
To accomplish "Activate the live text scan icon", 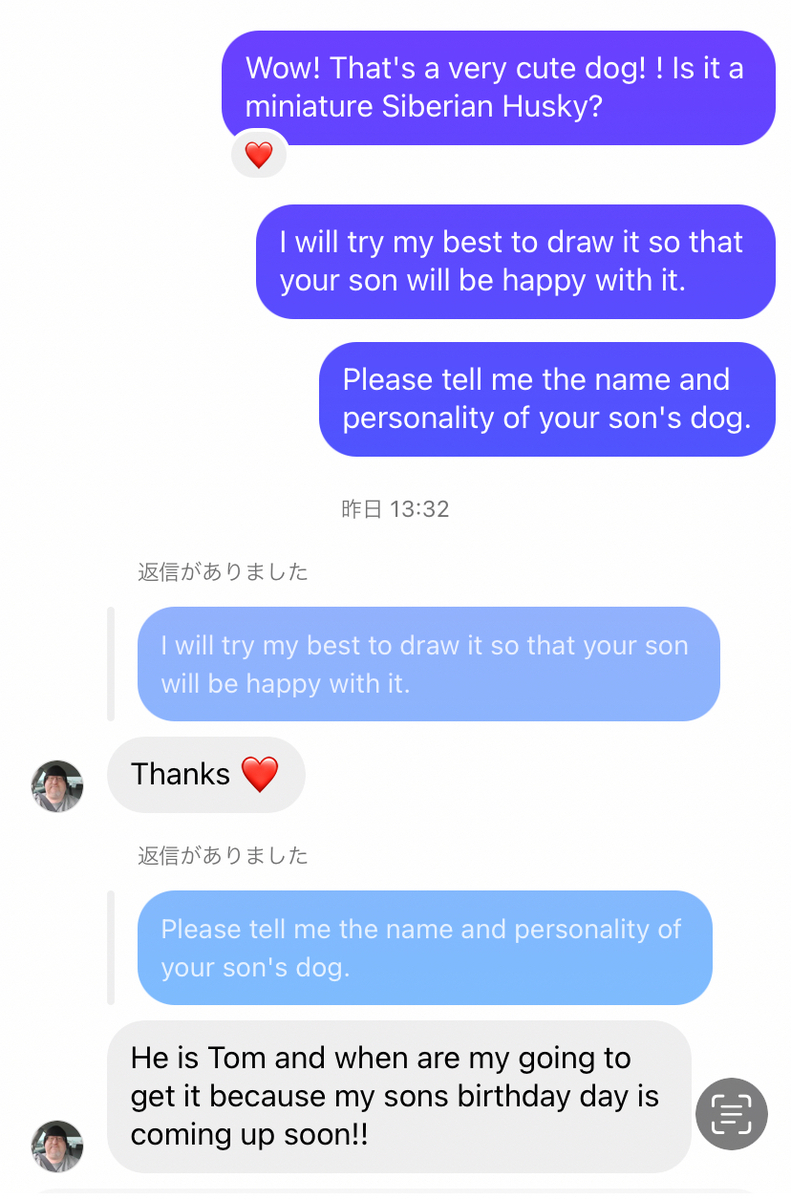I will [731, 1114].
